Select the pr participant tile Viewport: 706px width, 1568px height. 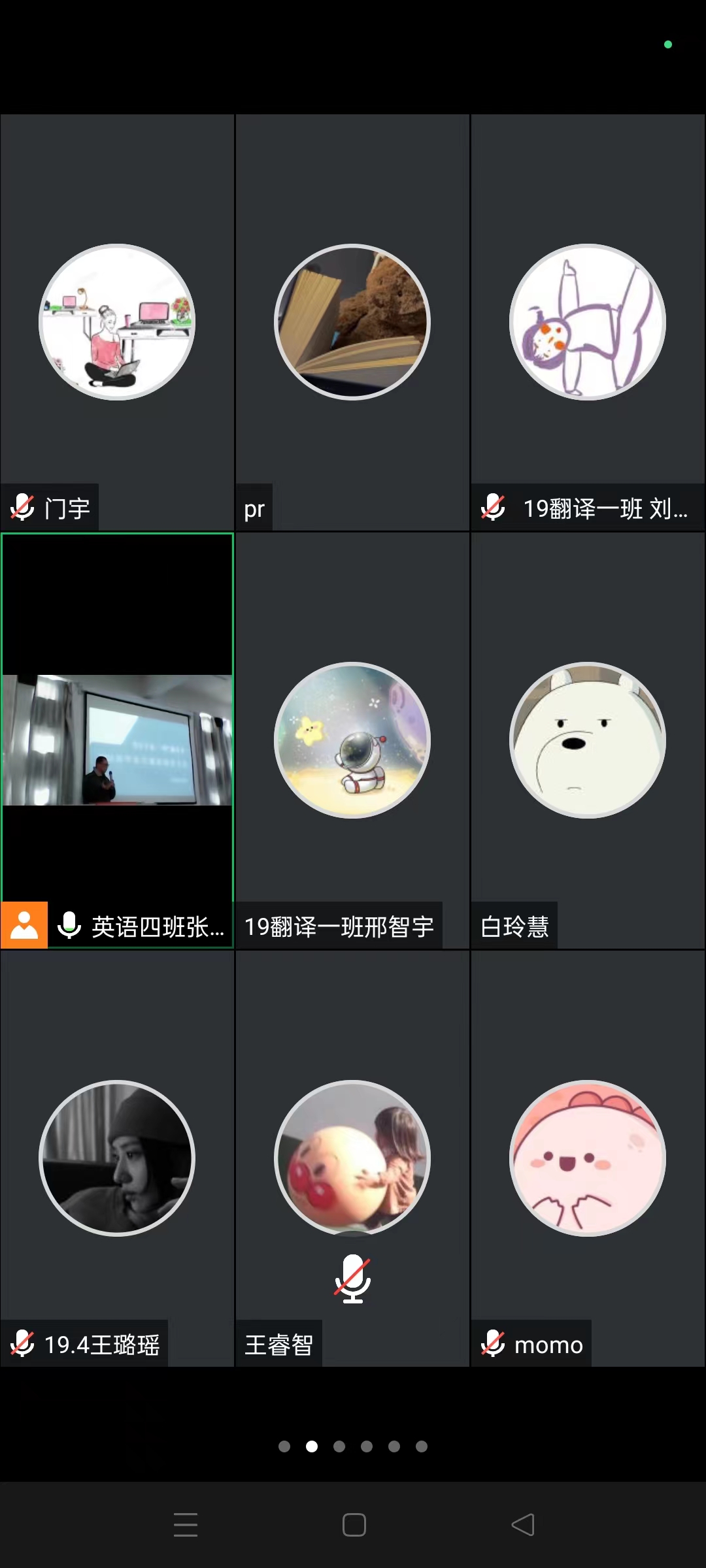(x=352, y=322)
